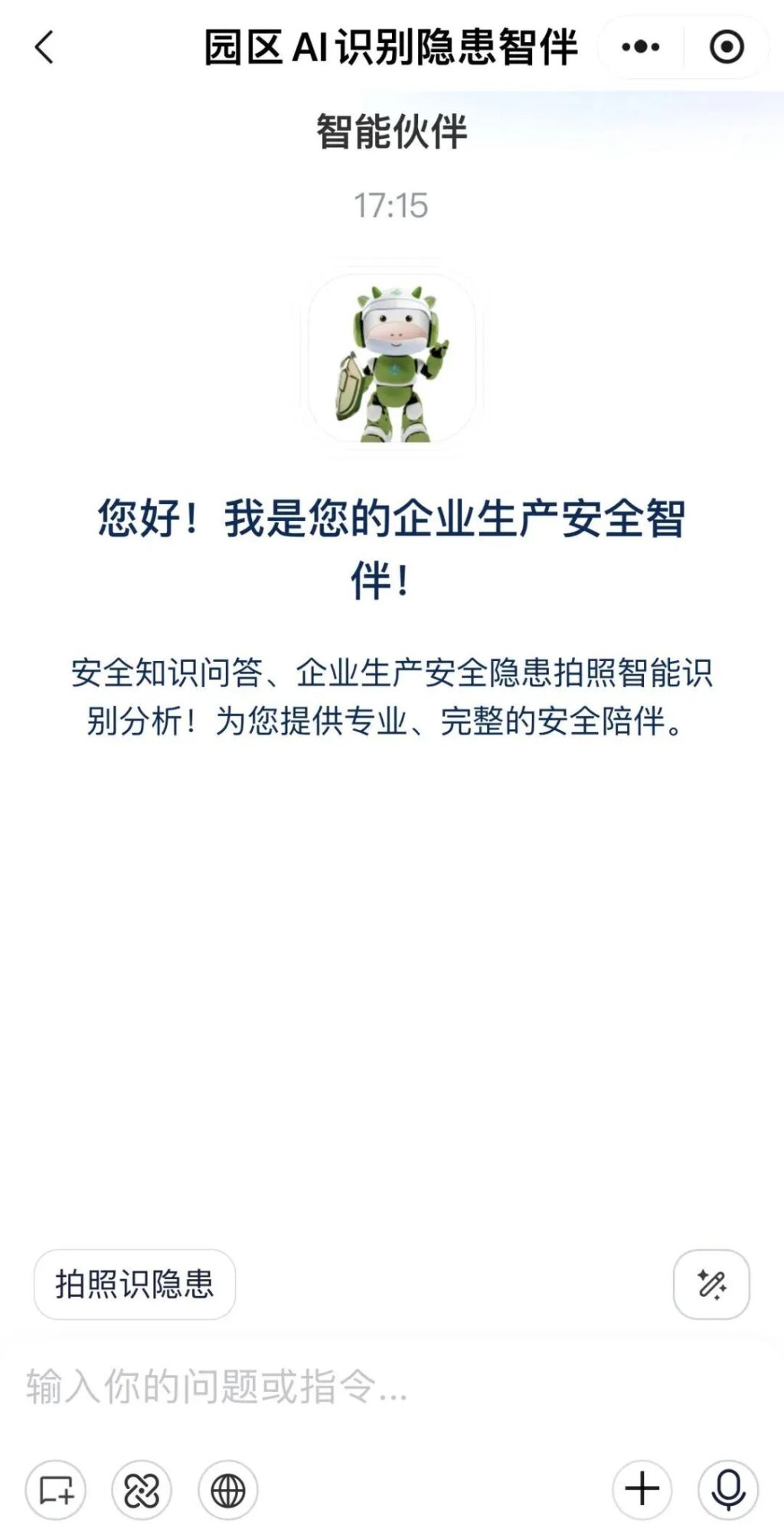The height and width of the screenshot is (1532, 784).
Task: Select the 拍照识隐患 chip
Action: pyautogui.click(x=135, y=1285)
